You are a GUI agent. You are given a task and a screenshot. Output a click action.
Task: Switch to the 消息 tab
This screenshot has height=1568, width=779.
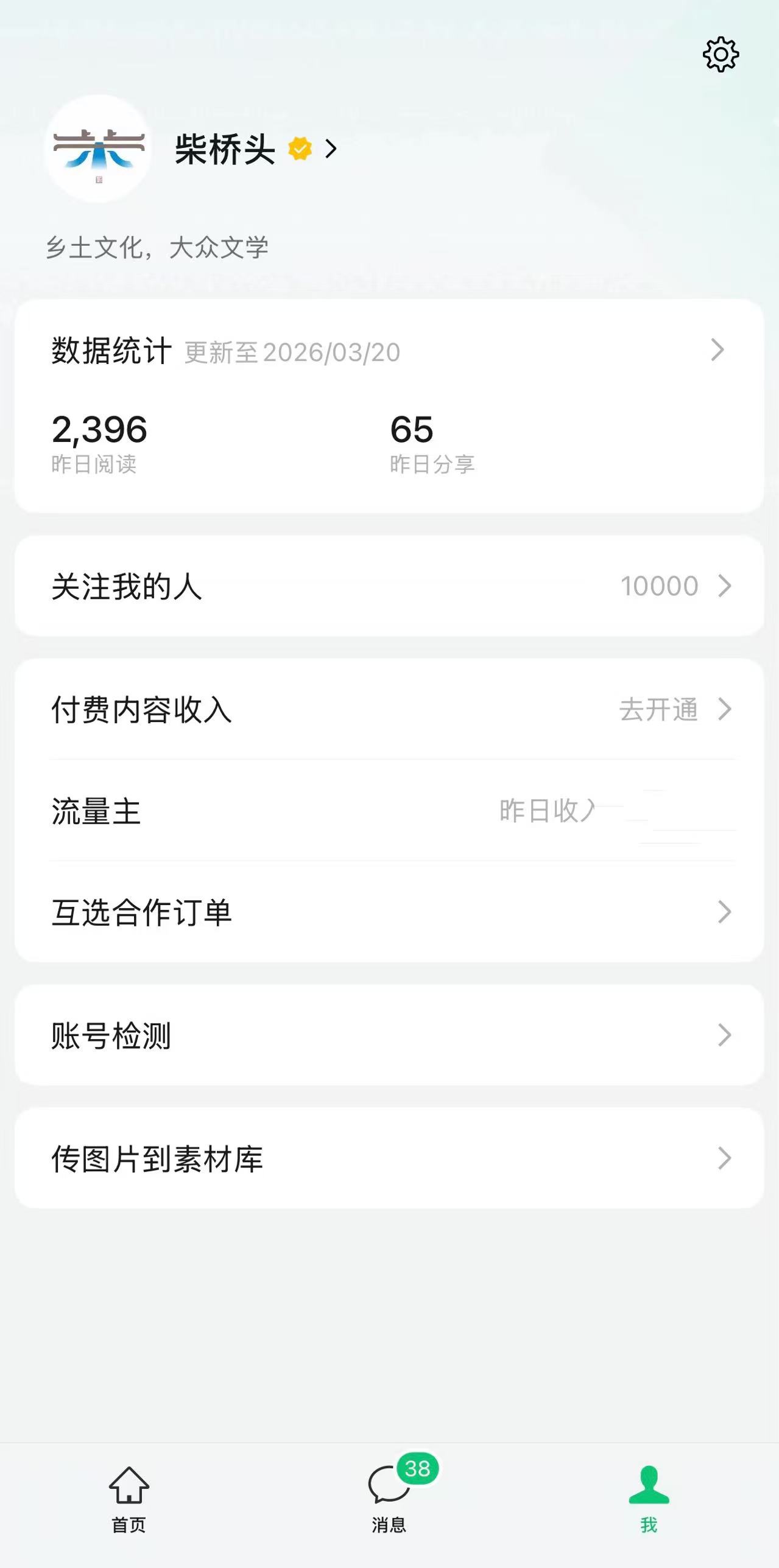pyautogui.click(x=390, y=1499)
